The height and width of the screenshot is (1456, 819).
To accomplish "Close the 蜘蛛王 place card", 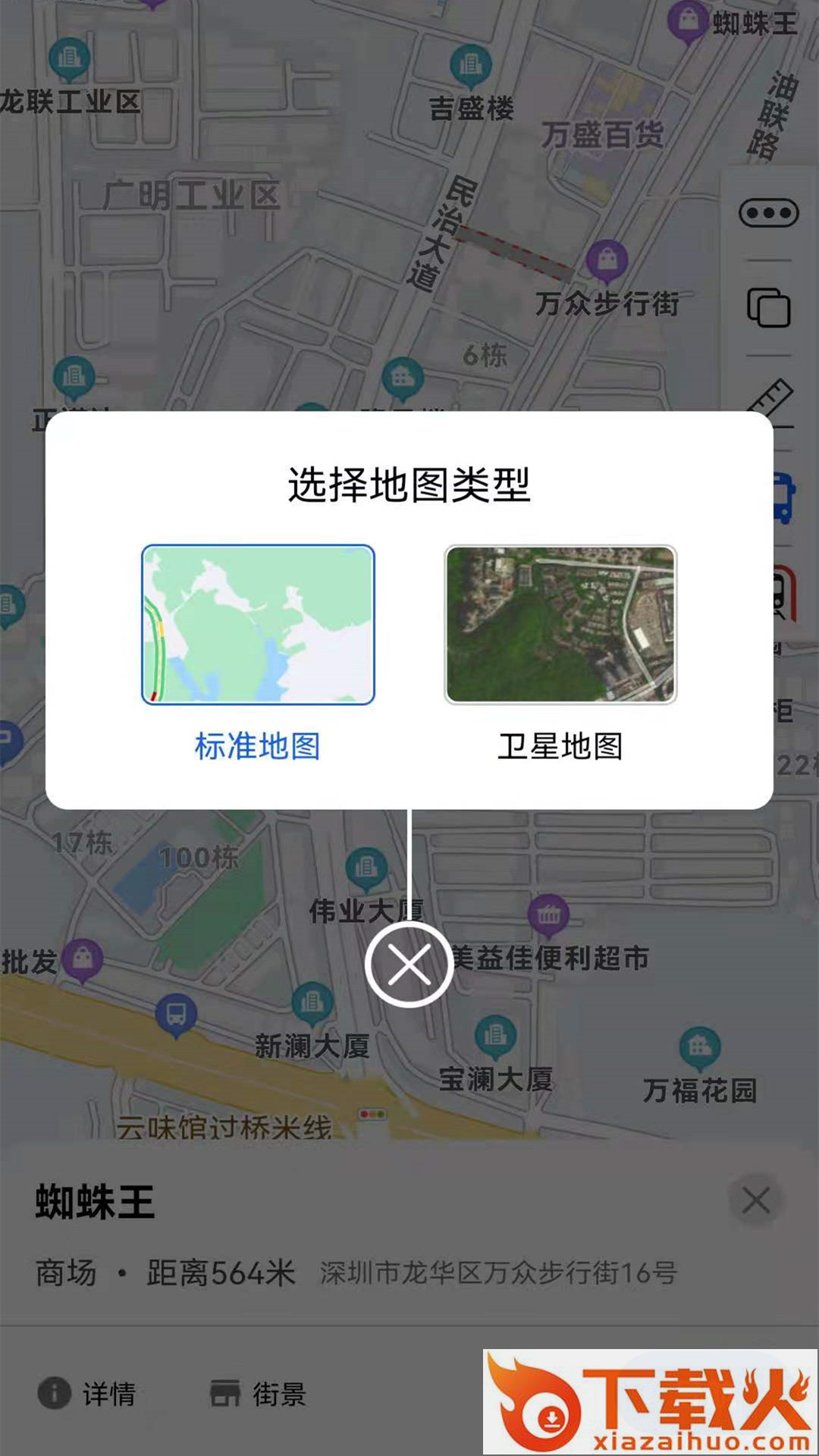I will click(755, 1200).
